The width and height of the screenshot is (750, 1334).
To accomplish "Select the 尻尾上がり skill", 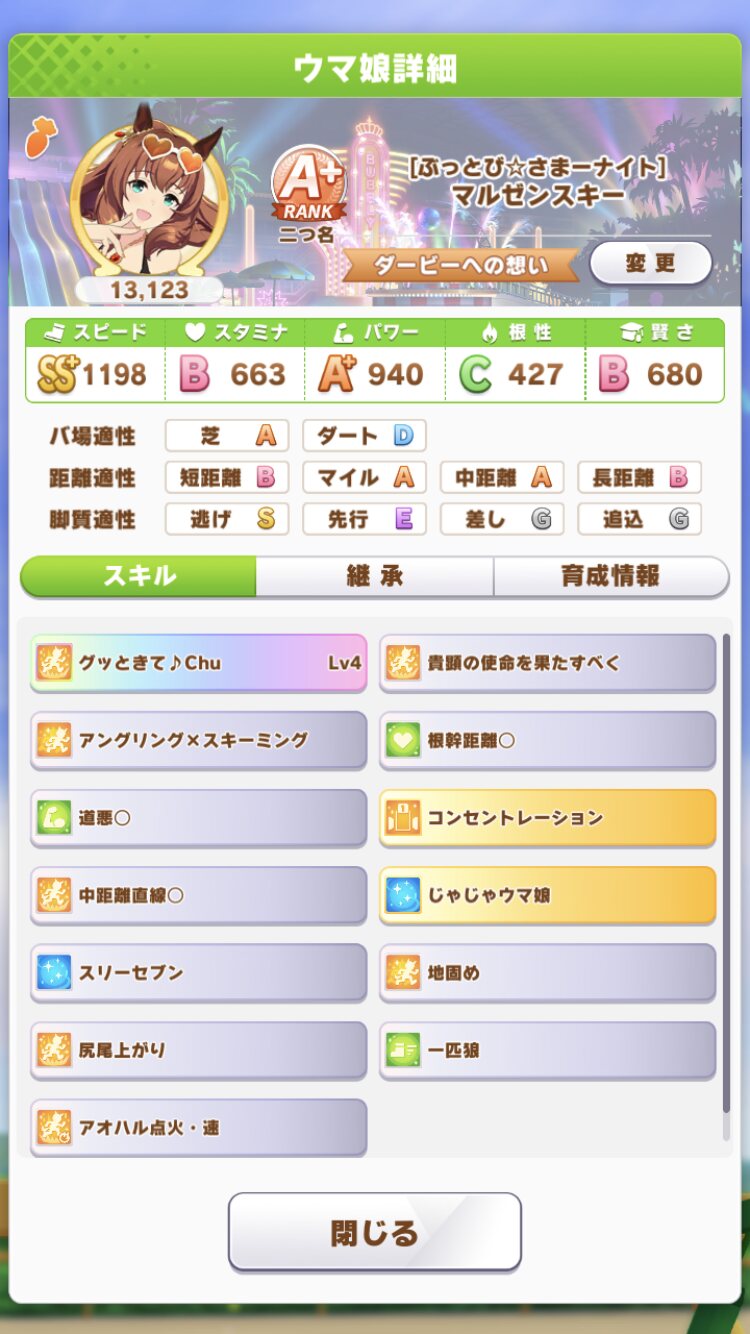I will 198,1050.
